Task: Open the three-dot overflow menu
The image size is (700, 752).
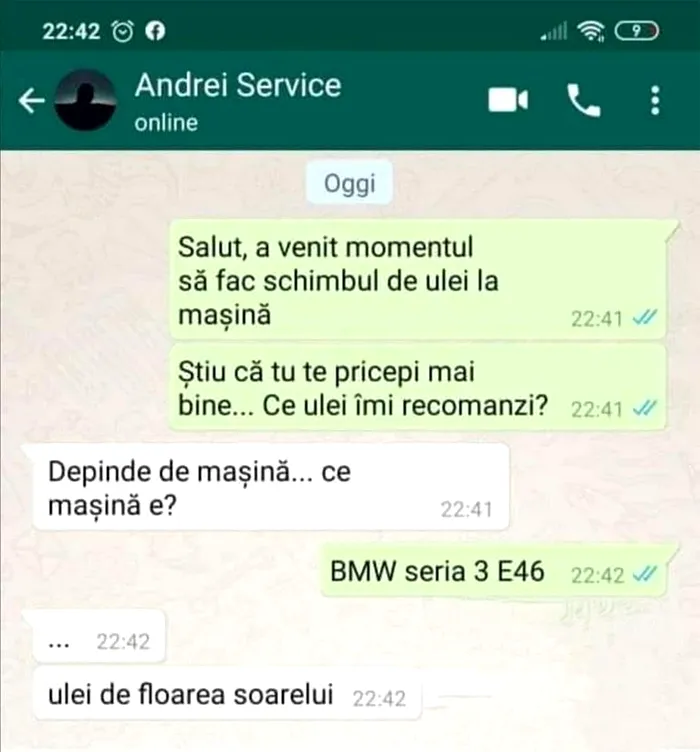Action: pyautogui.click(x=655, y=100)
